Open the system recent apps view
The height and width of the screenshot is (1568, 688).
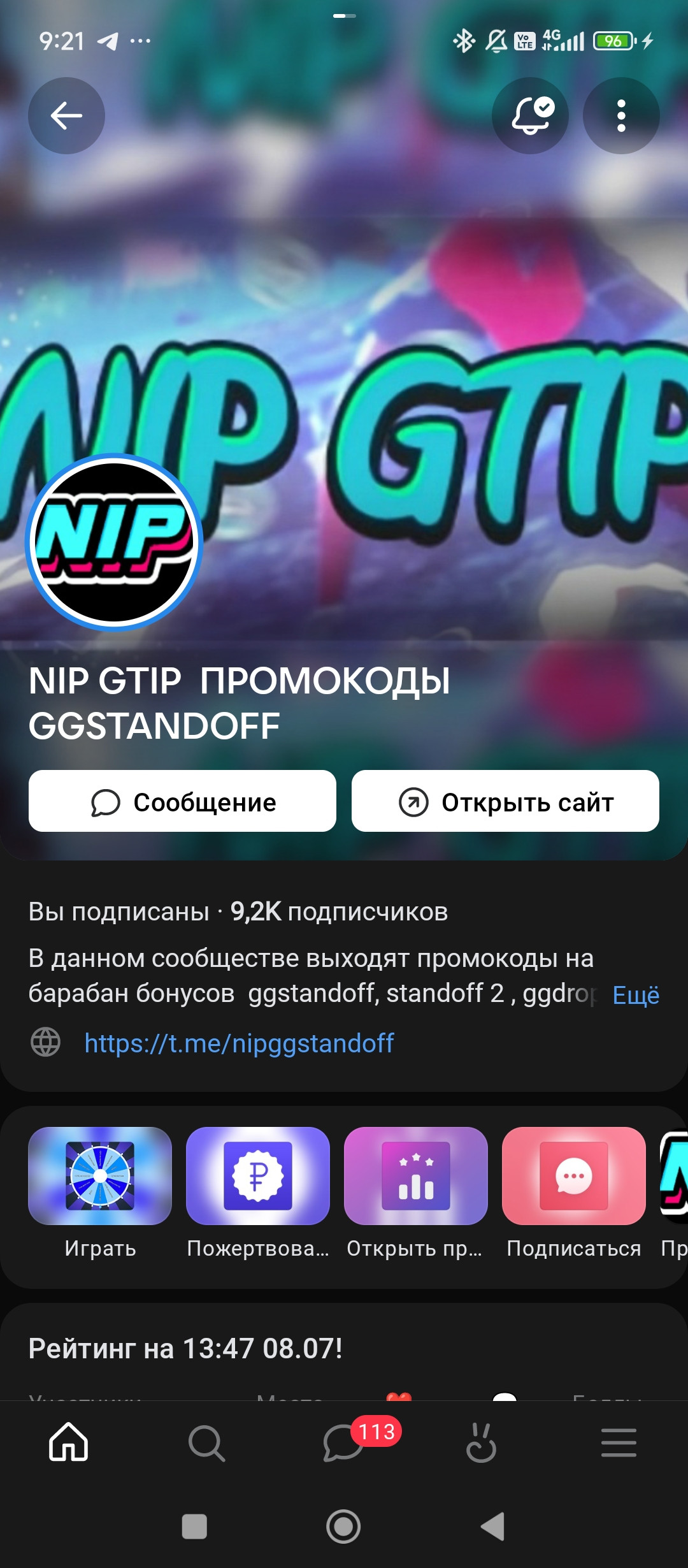point(194,1526)
